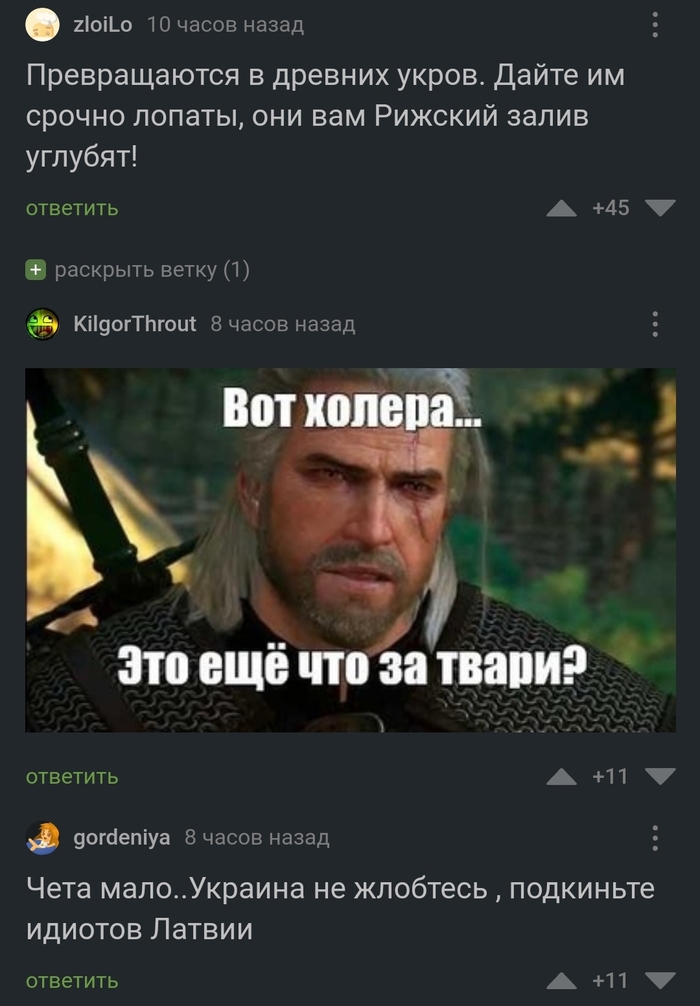700x1006 pixels.
Task: Open gordeniya's profile
Action: pyautogui.click(x=122, y=837)
